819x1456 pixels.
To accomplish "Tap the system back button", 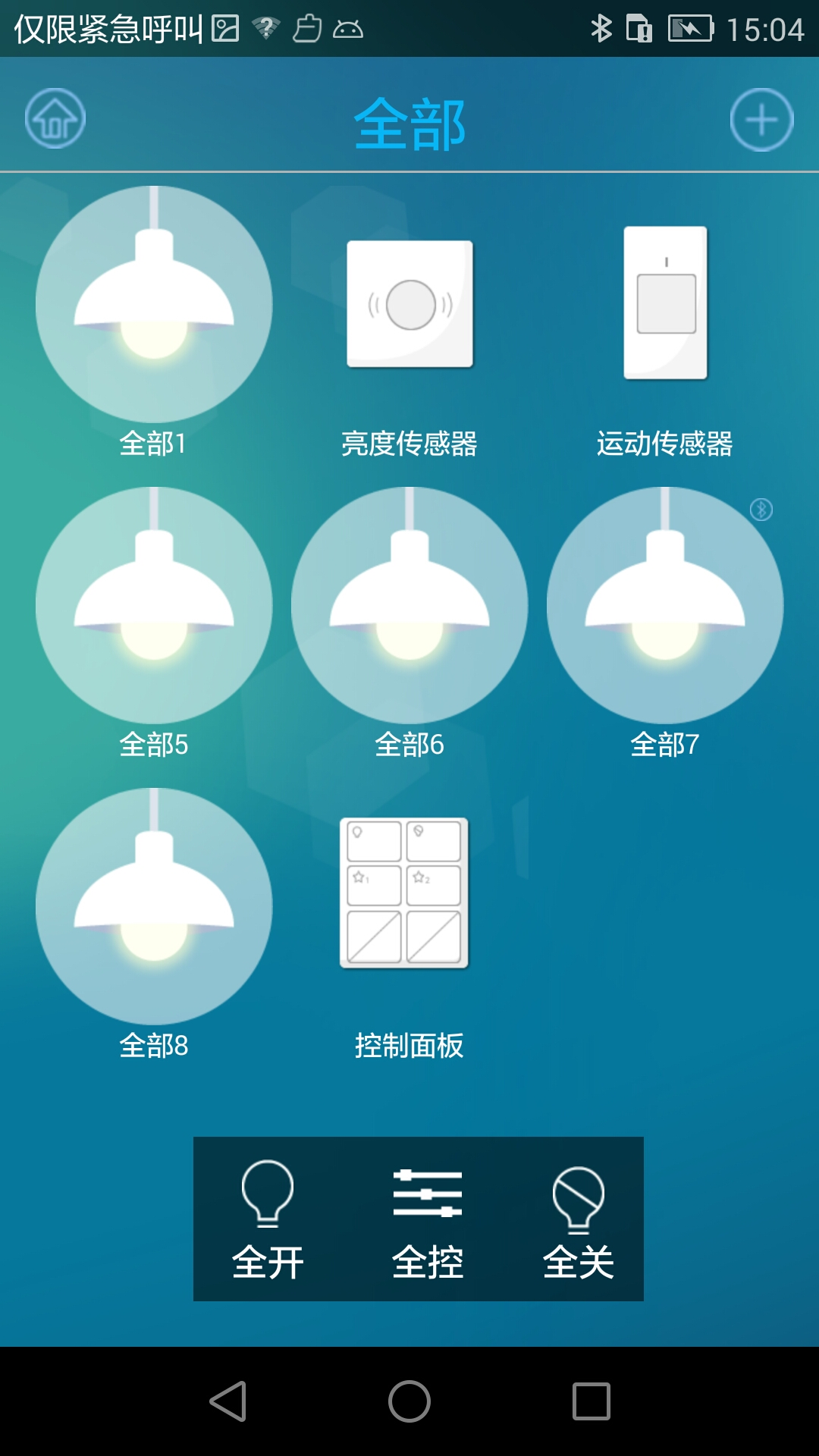I will [x=227, y=1401].
